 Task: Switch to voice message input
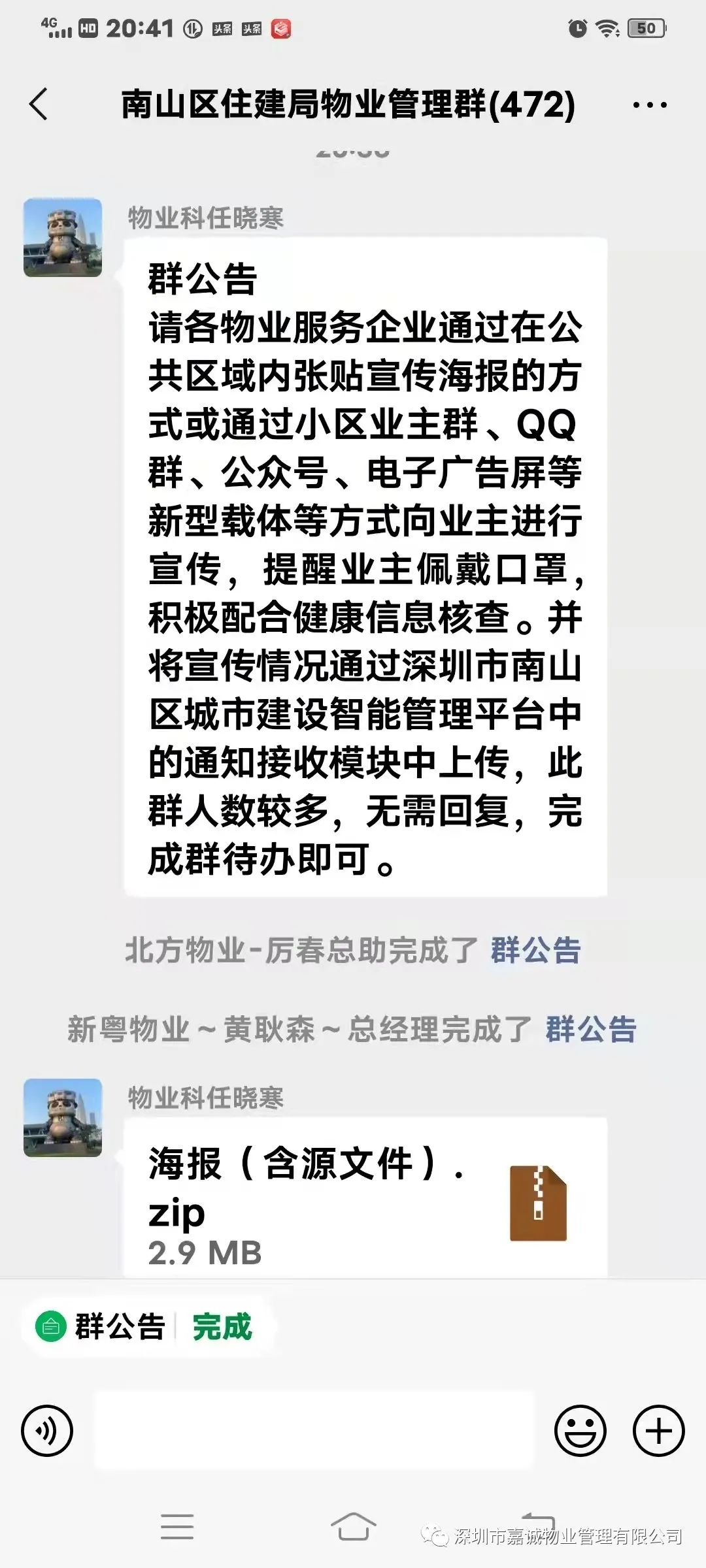tap(47, 1431)
